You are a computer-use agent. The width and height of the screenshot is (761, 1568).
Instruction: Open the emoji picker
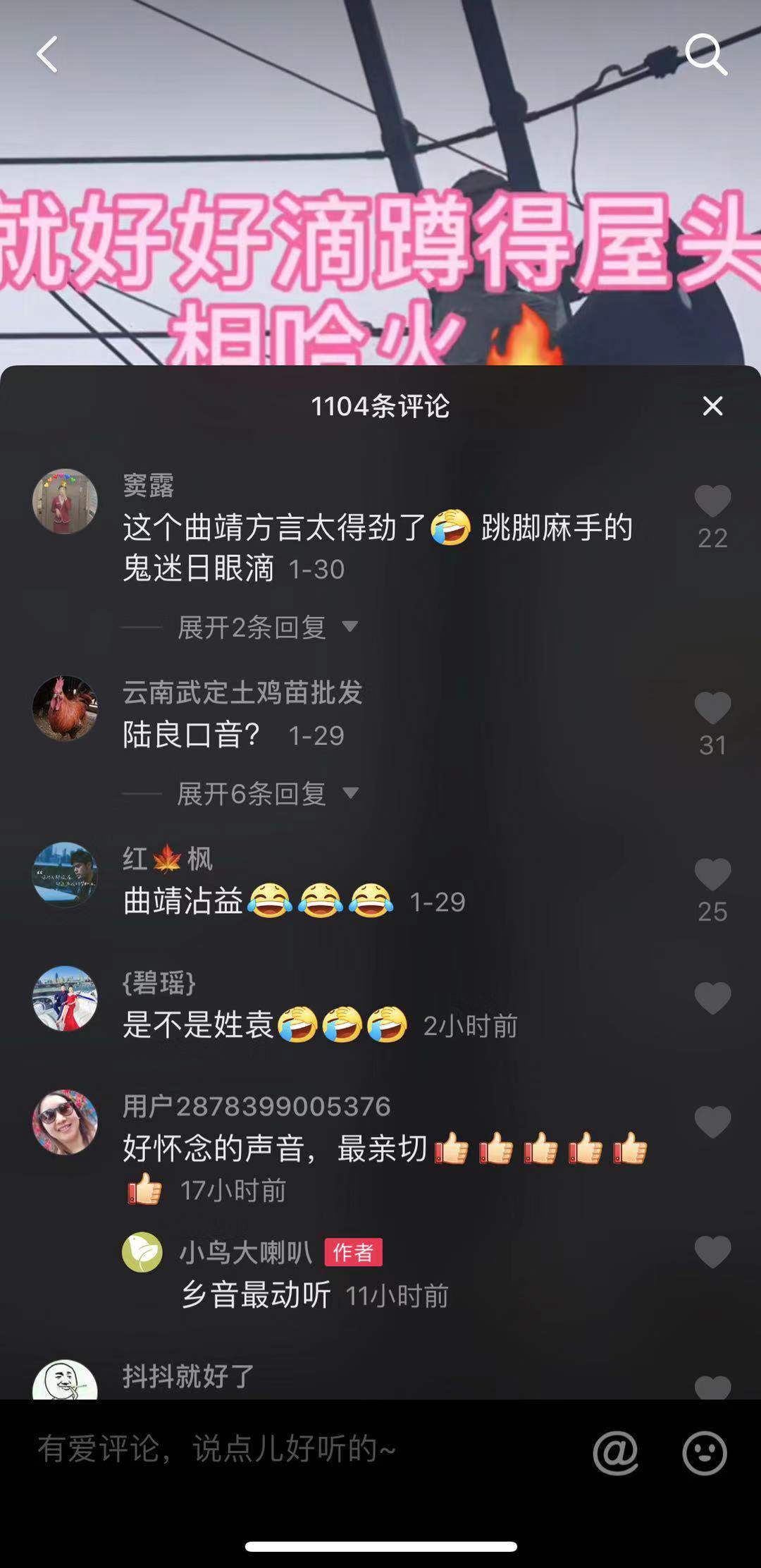point(704,1452)
